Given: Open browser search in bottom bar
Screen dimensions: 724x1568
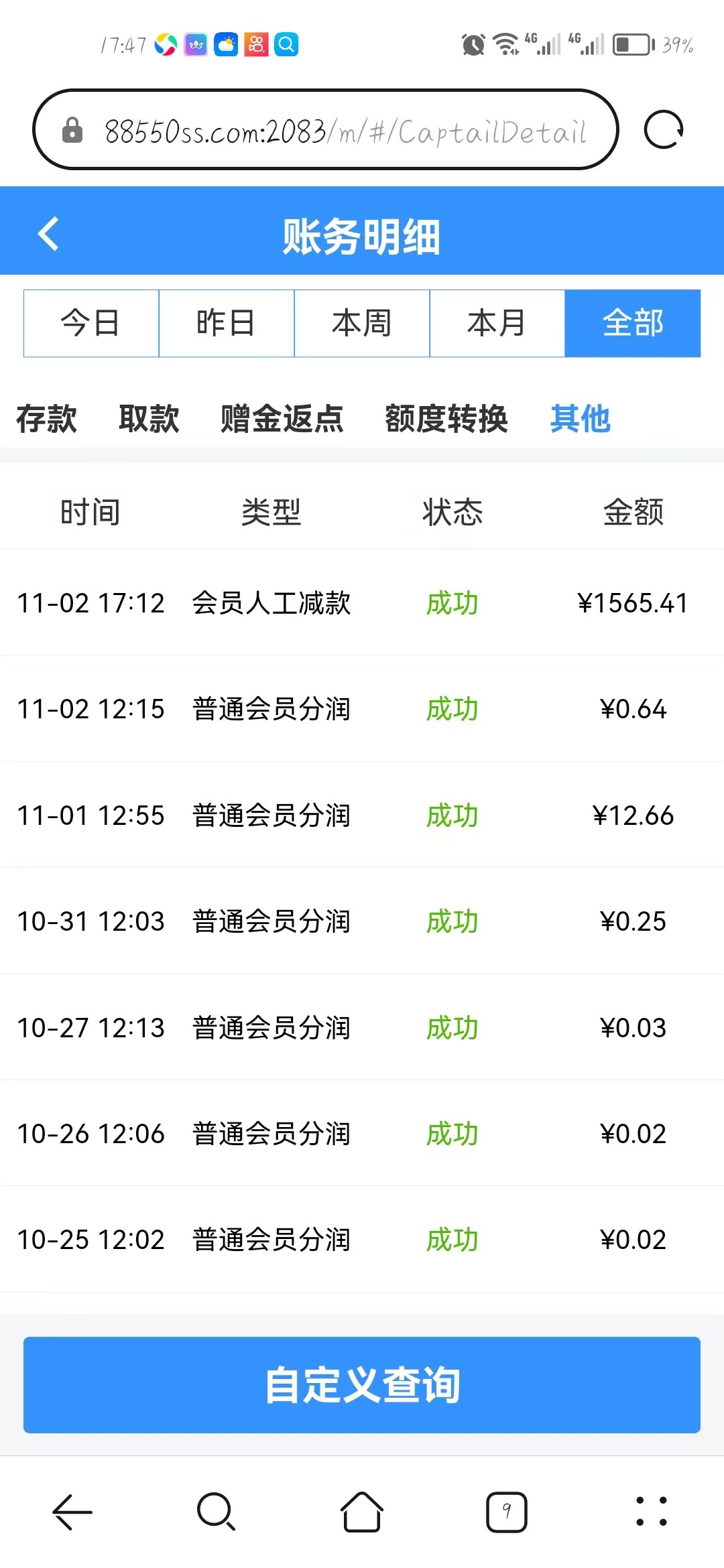Looking at the screenshot, I should coord(216,1512).
